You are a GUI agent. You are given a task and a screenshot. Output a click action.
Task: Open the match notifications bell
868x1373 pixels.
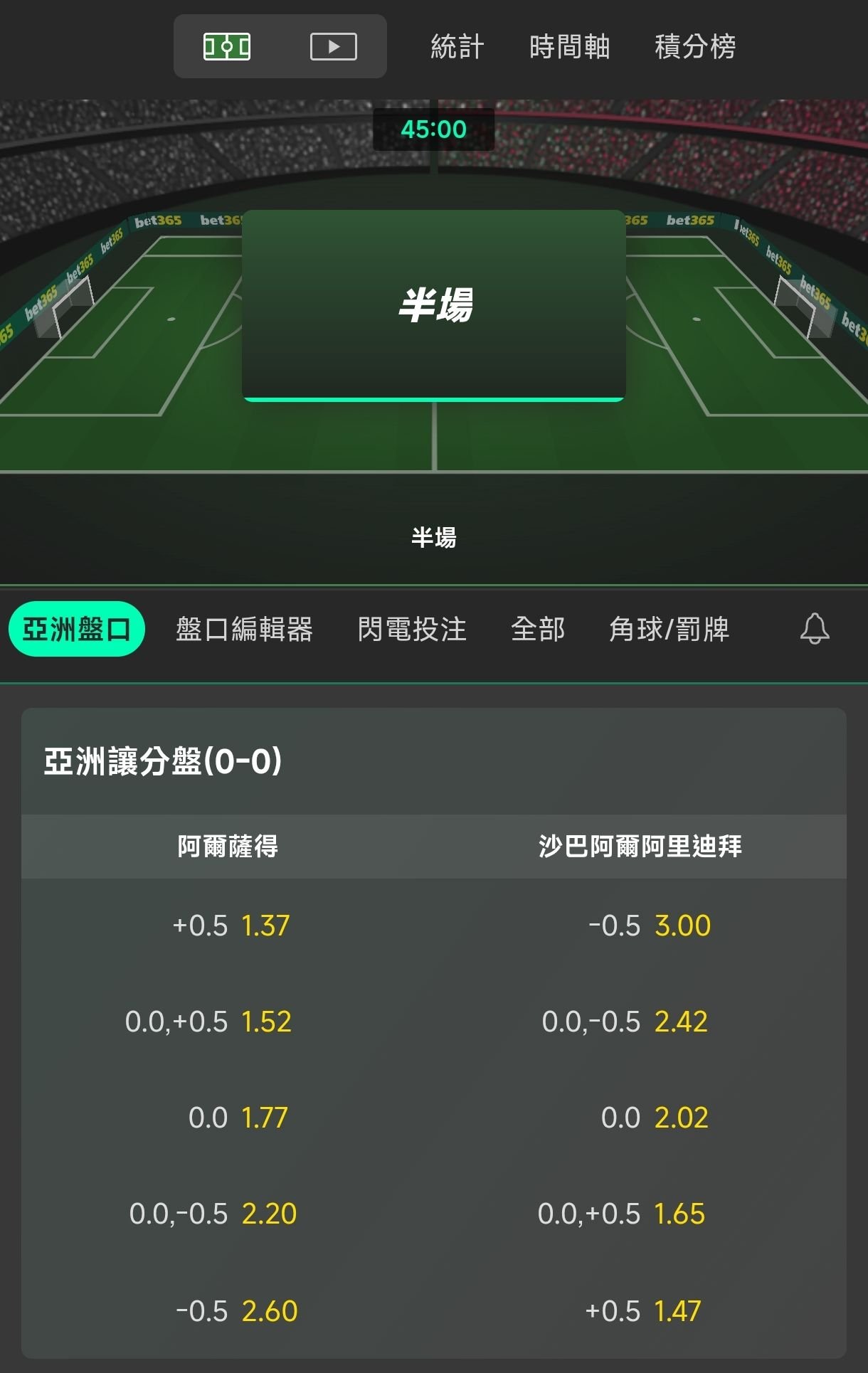815,630
